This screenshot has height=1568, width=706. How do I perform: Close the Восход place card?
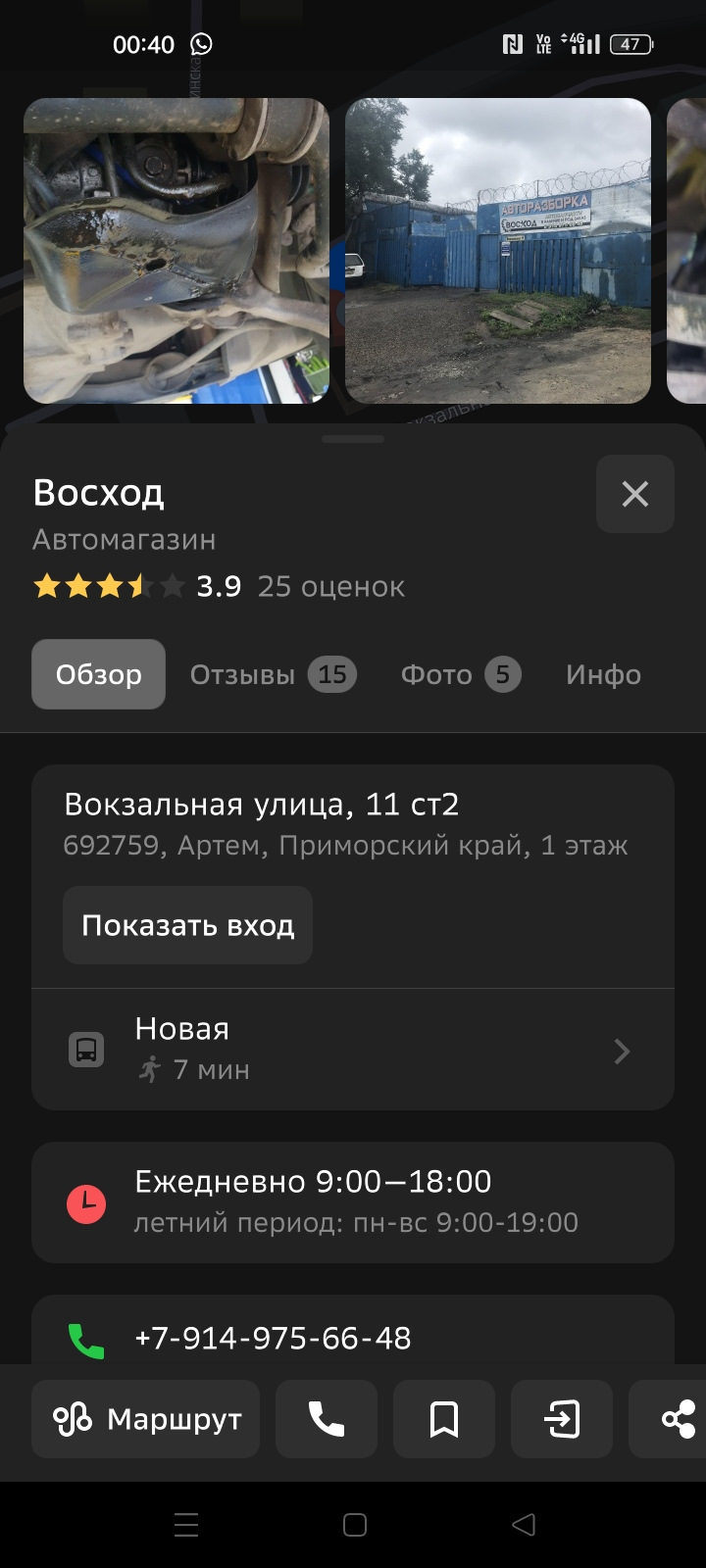point(634,494)
